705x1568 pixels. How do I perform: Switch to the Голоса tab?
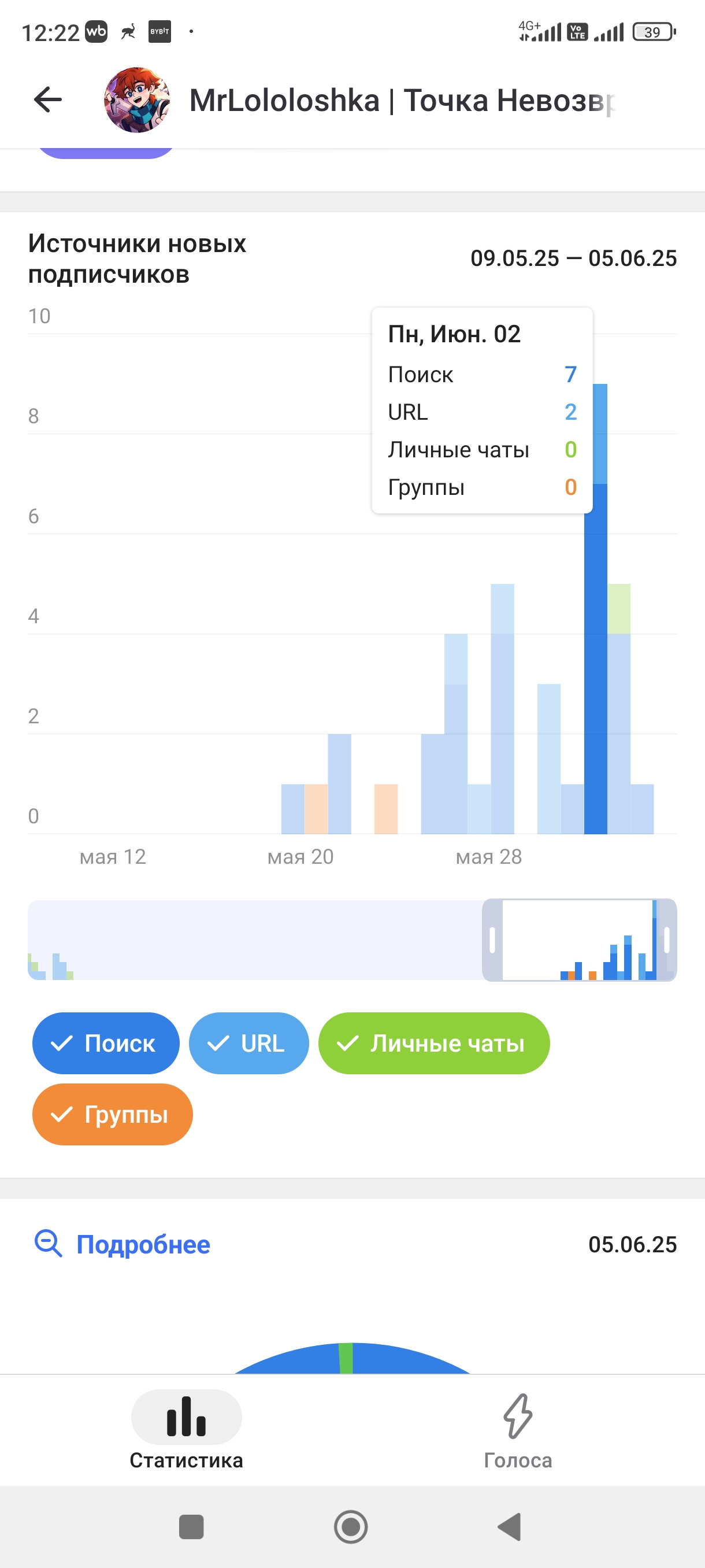pos(518,1431)
